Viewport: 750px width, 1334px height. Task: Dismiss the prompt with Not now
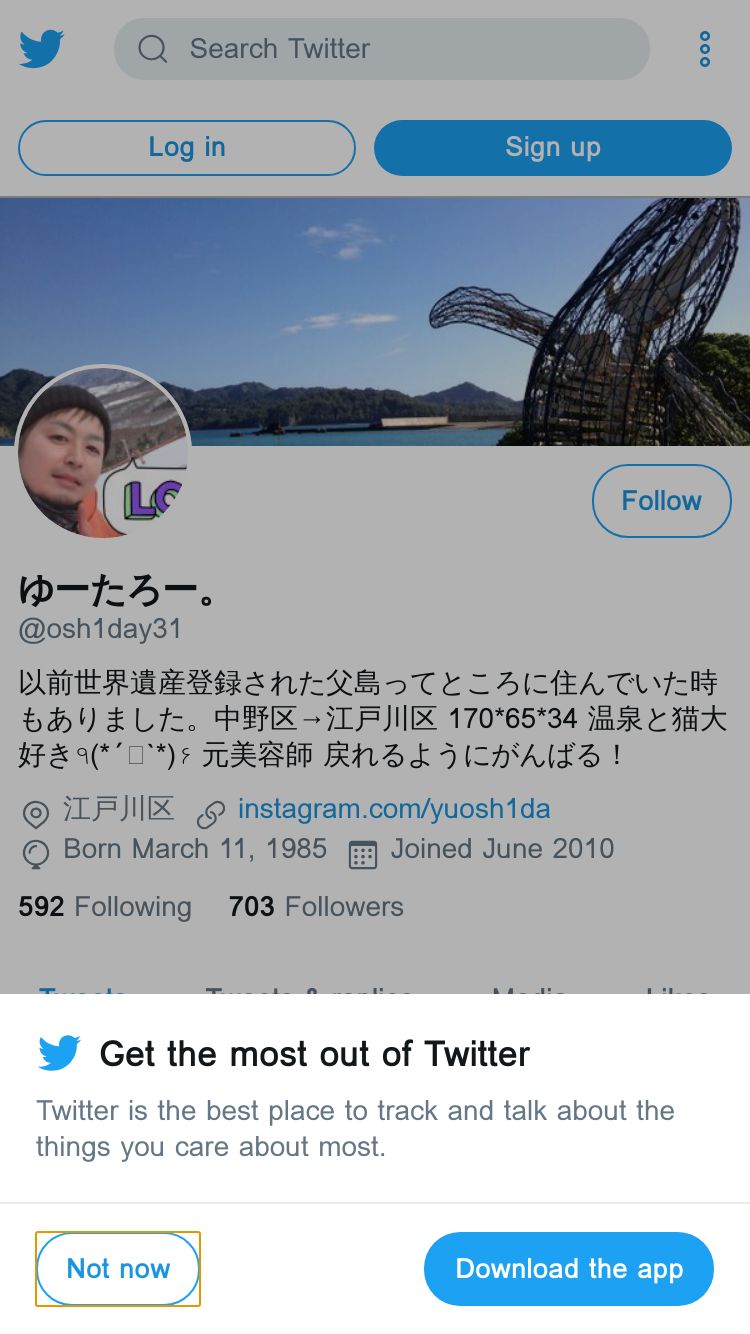coord(118,1268)
